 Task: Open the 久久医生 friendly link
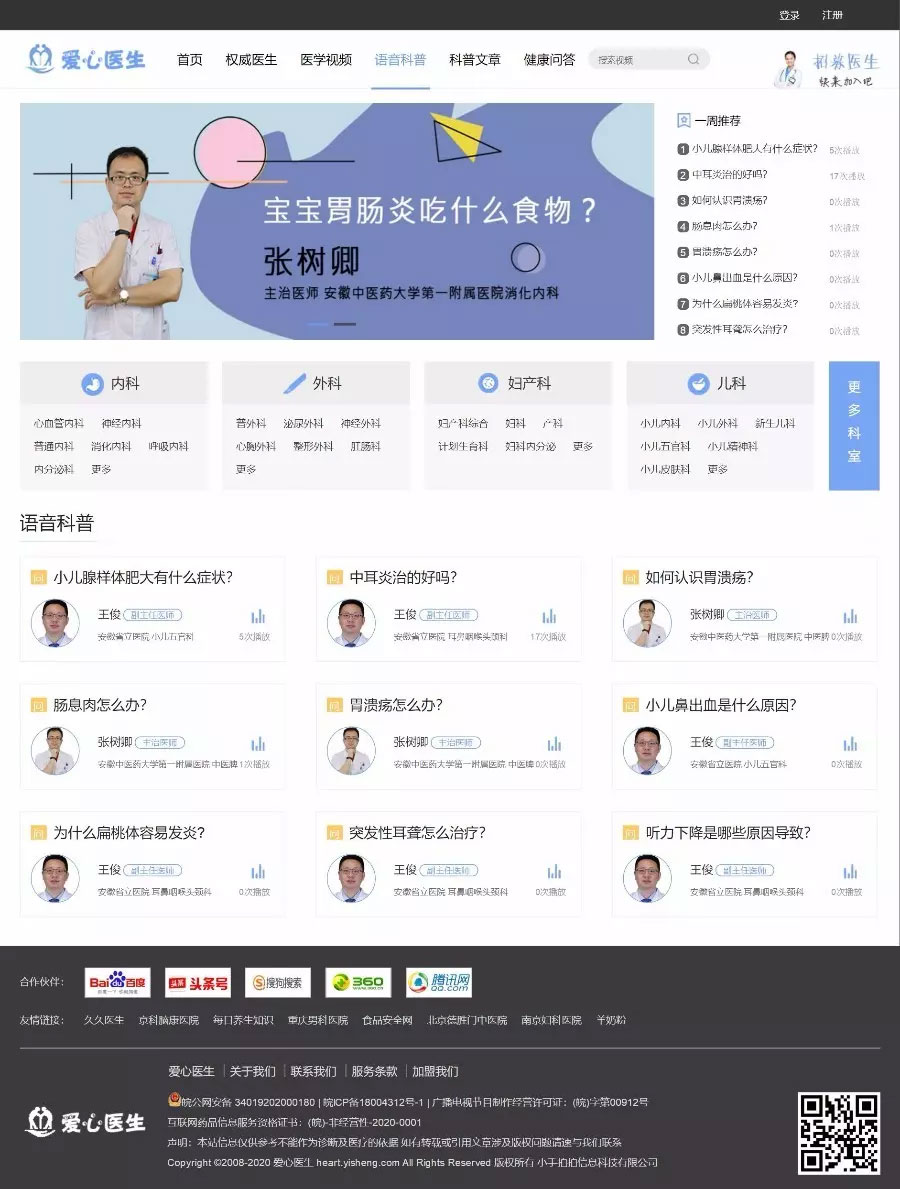[x=104, y=1020]
